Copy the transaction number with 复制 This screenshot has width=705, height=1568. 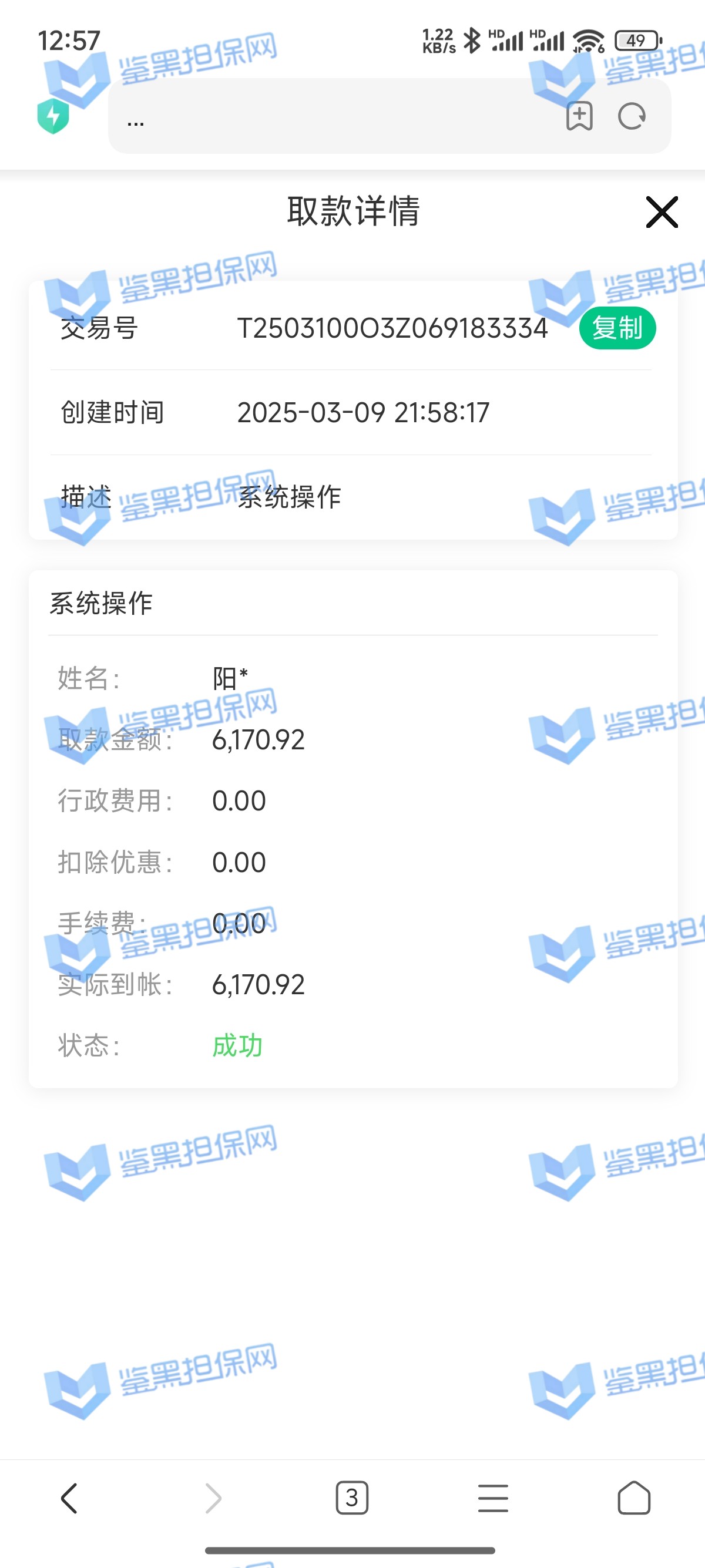pos(617,328)
